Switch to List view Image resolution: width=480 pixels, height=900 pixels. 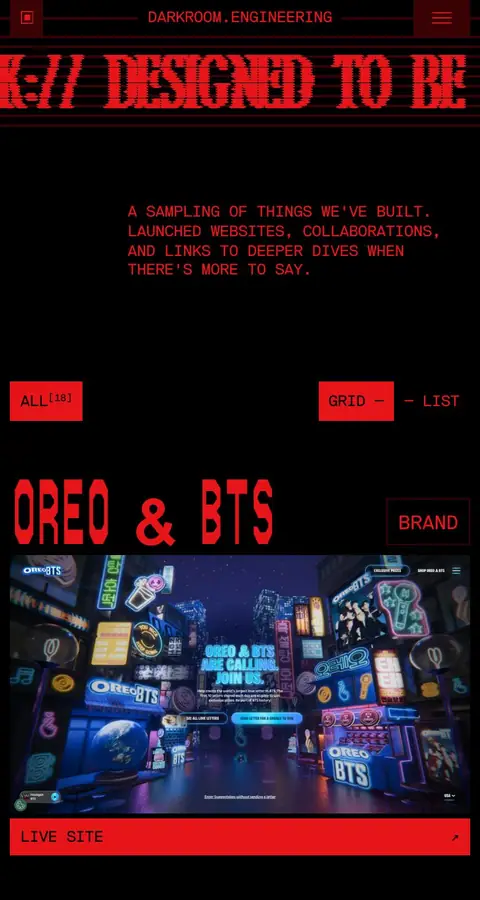click(x=432, y=401)
